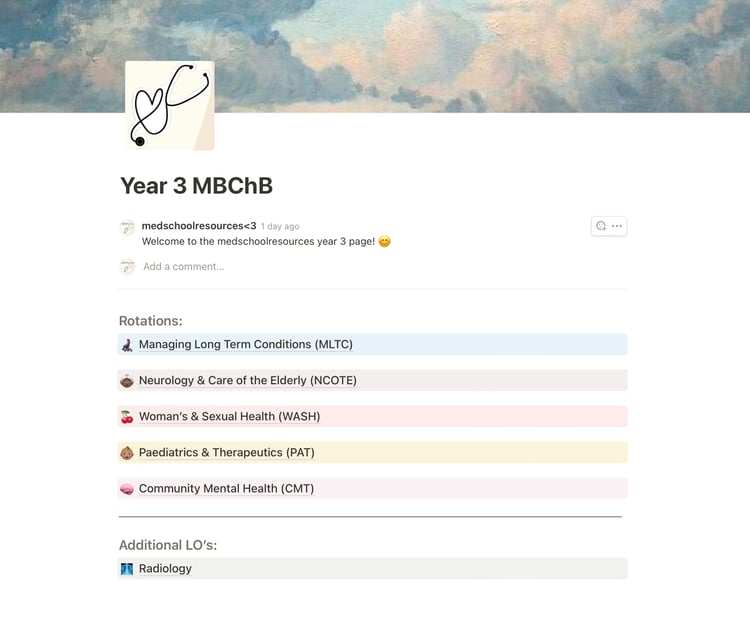Add a reaction to the welcome comment
This screenshot has width=750, height=632.
click(x=601, y=226)
